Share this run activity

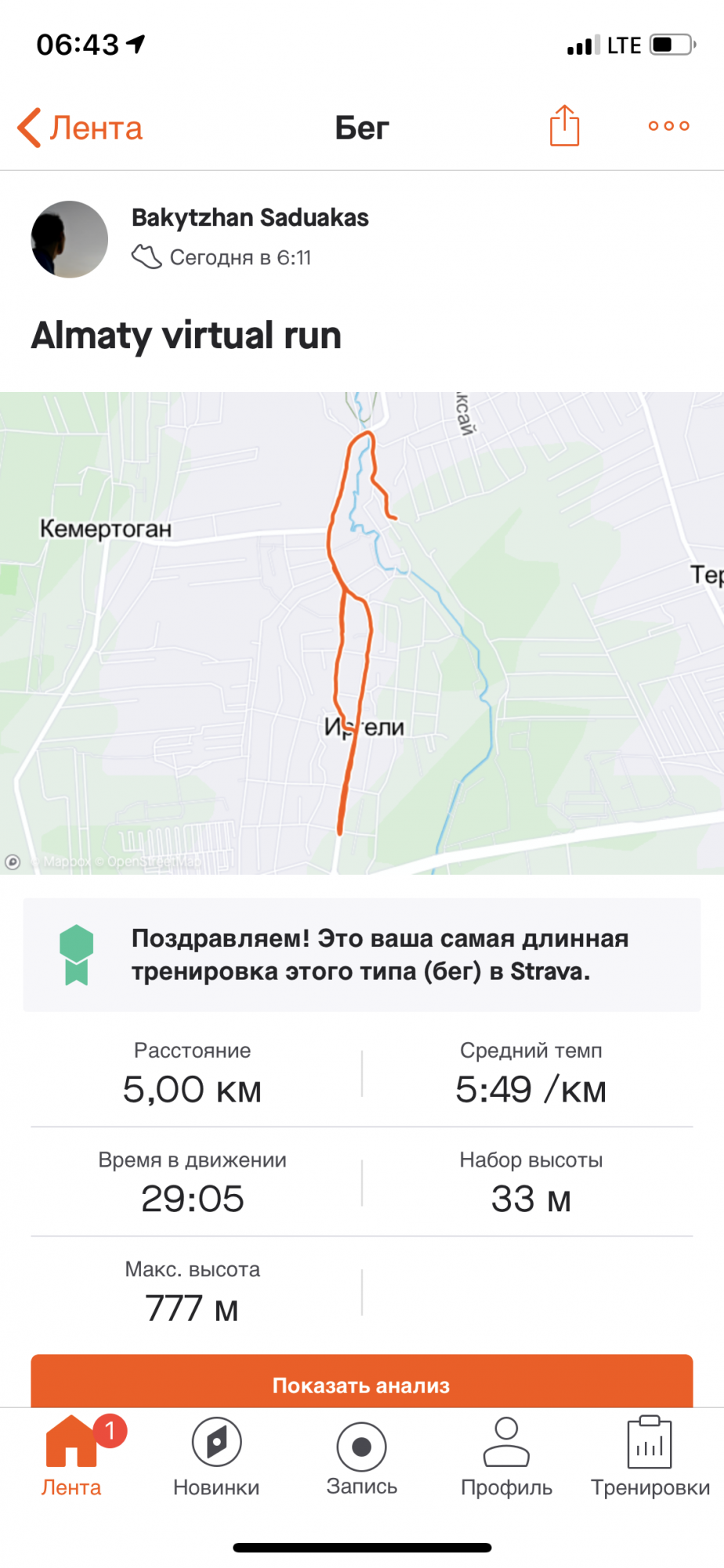(564, 125)
